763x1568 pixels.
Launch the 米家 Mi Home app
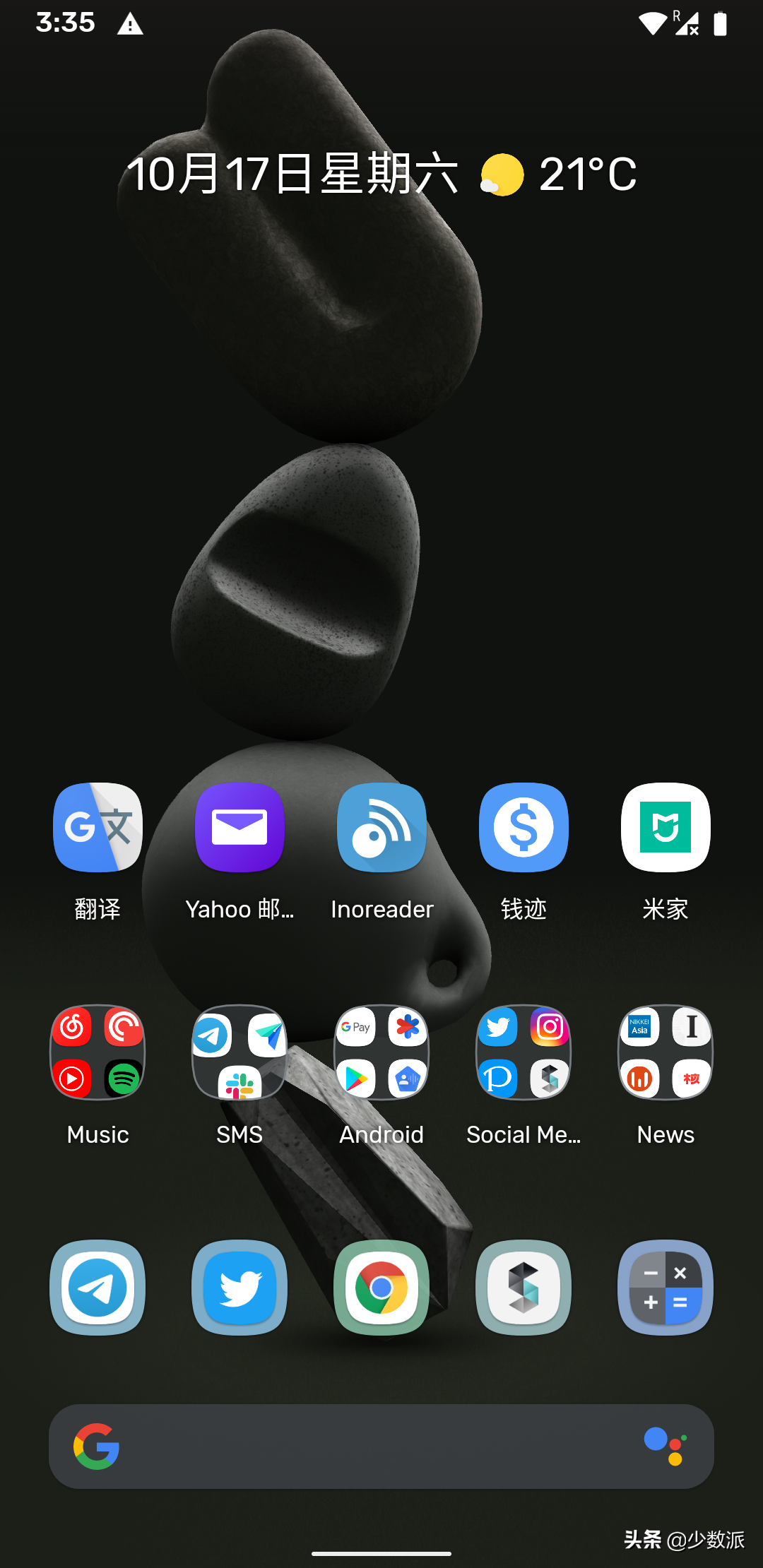click(665, 827)
